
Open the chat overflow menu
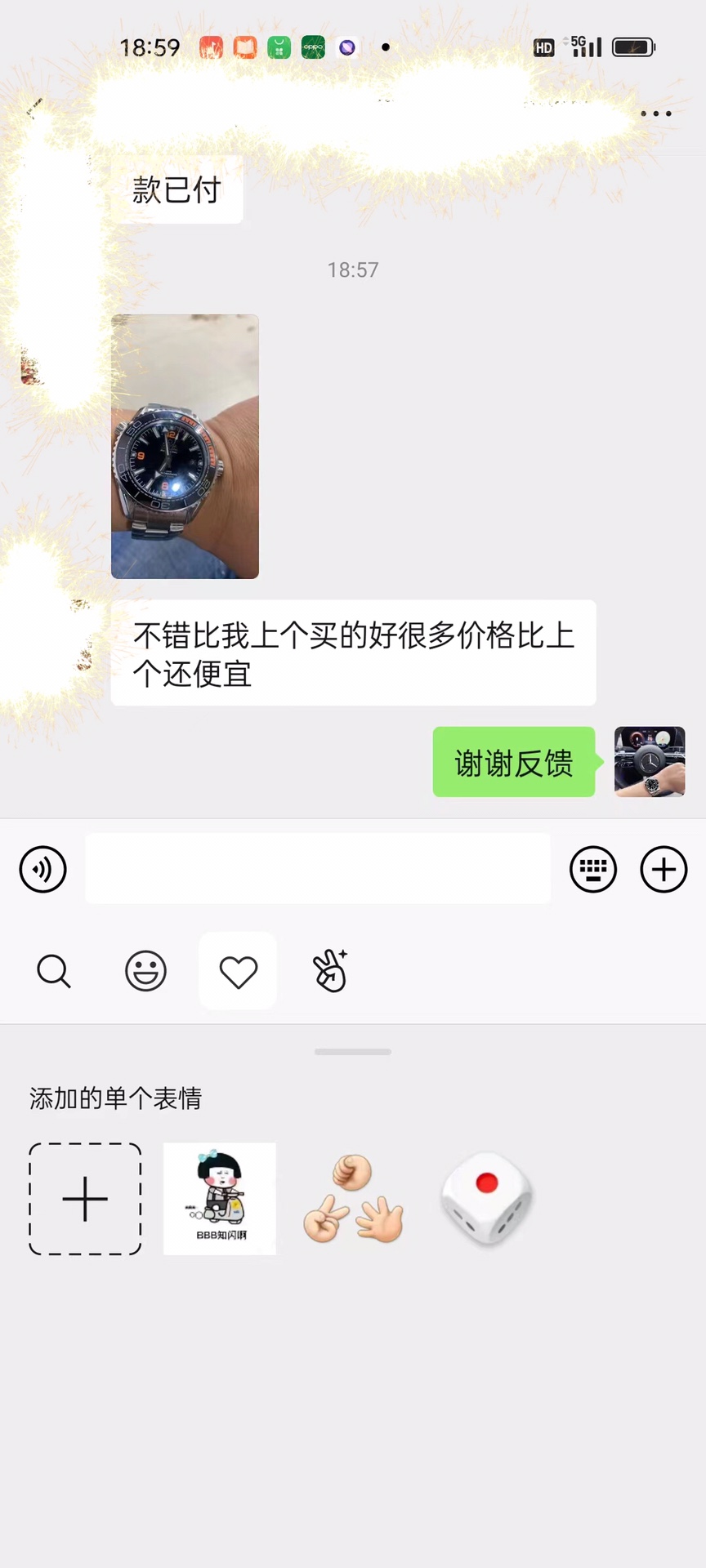(x=656, y=114)
